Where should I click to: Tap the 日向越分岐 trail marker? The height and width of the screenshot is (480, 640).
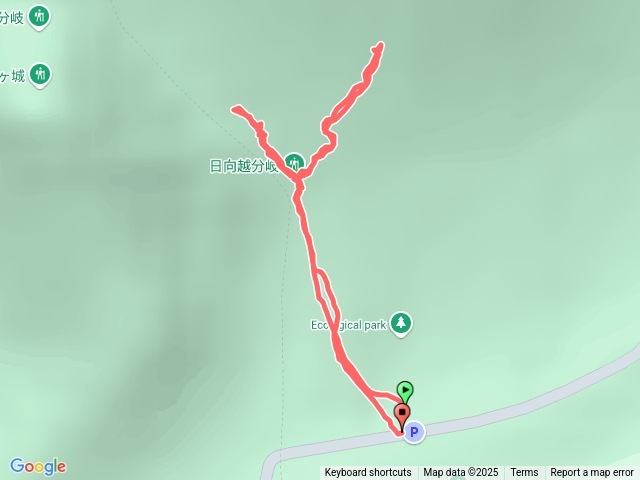[x=294, y=161]
